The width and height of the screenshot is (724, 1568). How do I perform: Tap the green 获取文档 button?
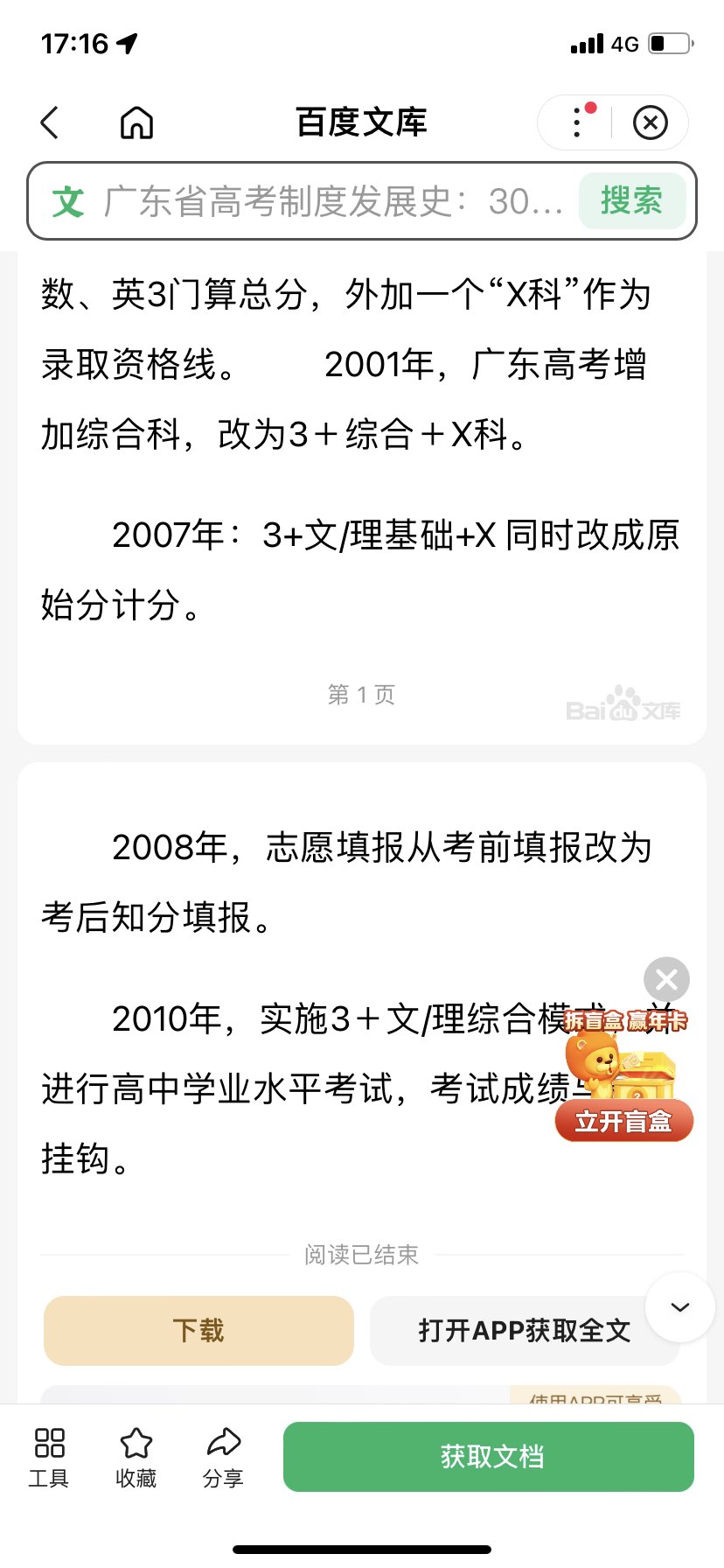pyautogui.click(x=489, y=1457)
